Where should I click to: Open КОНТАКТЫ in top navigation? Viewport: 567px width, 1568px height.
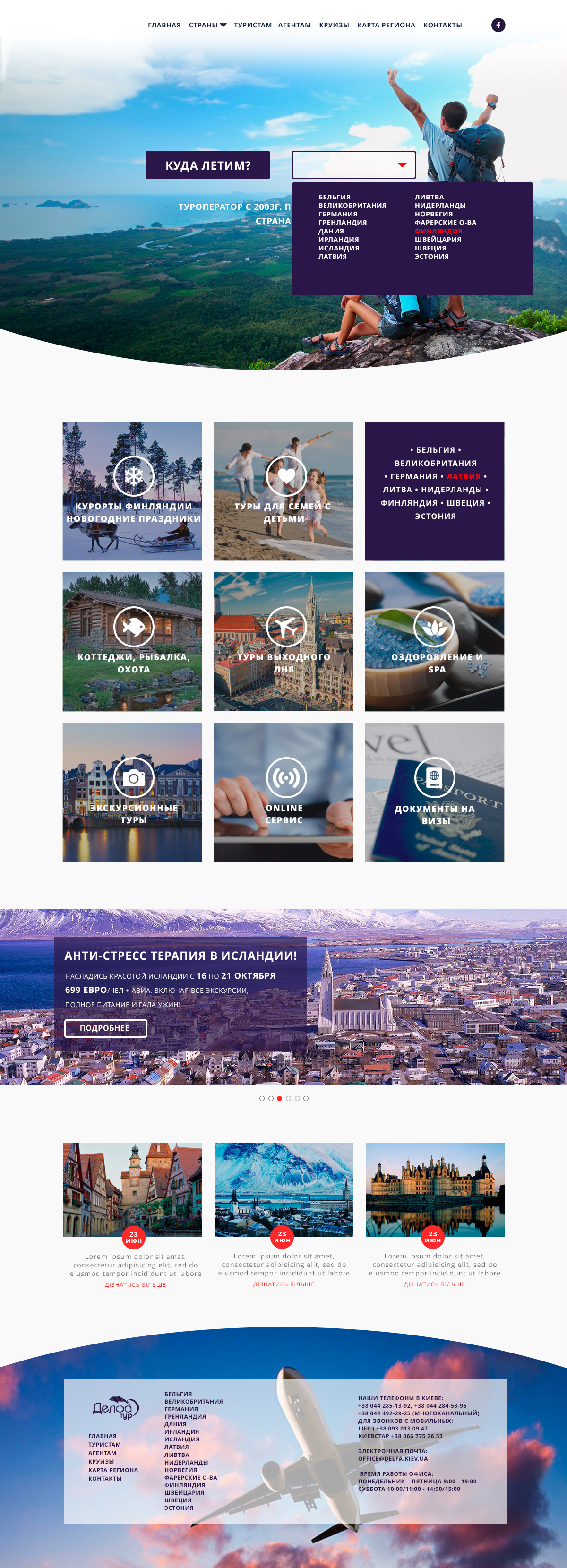442,25
